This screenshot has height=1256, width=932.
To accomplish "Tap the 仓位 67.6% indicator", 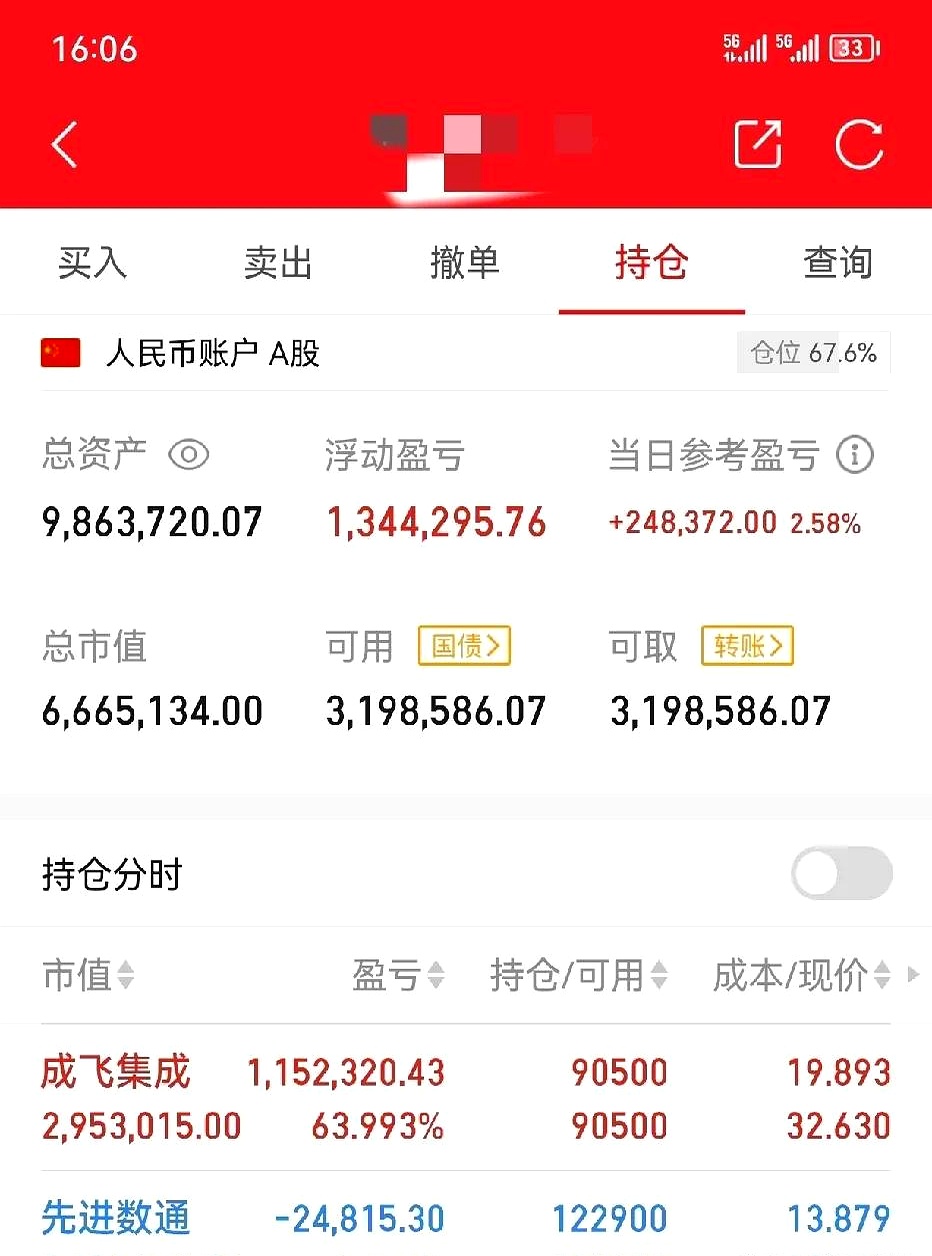I will point(812,352).
